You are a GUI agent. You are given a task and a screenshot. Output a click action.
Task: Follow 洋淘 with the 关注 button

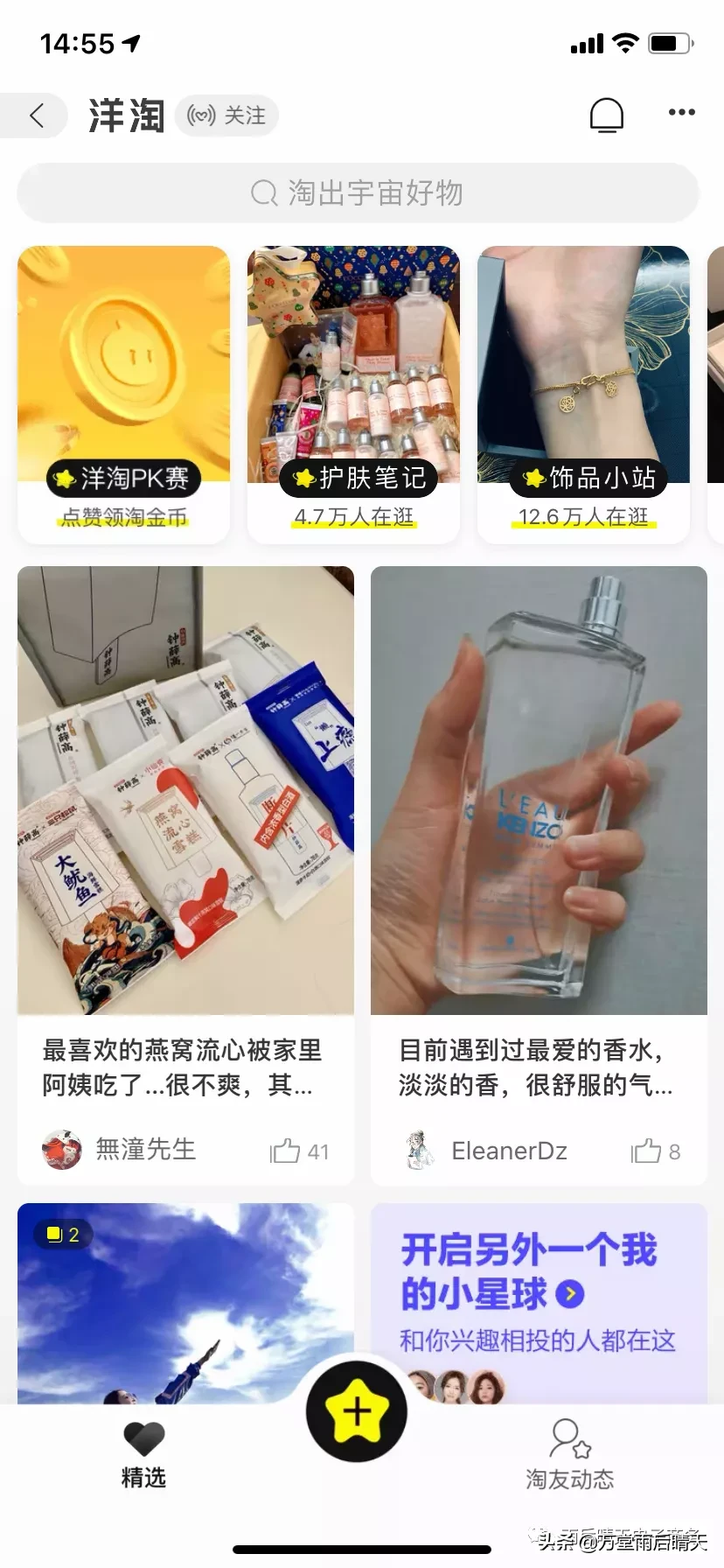pos(227,115)
